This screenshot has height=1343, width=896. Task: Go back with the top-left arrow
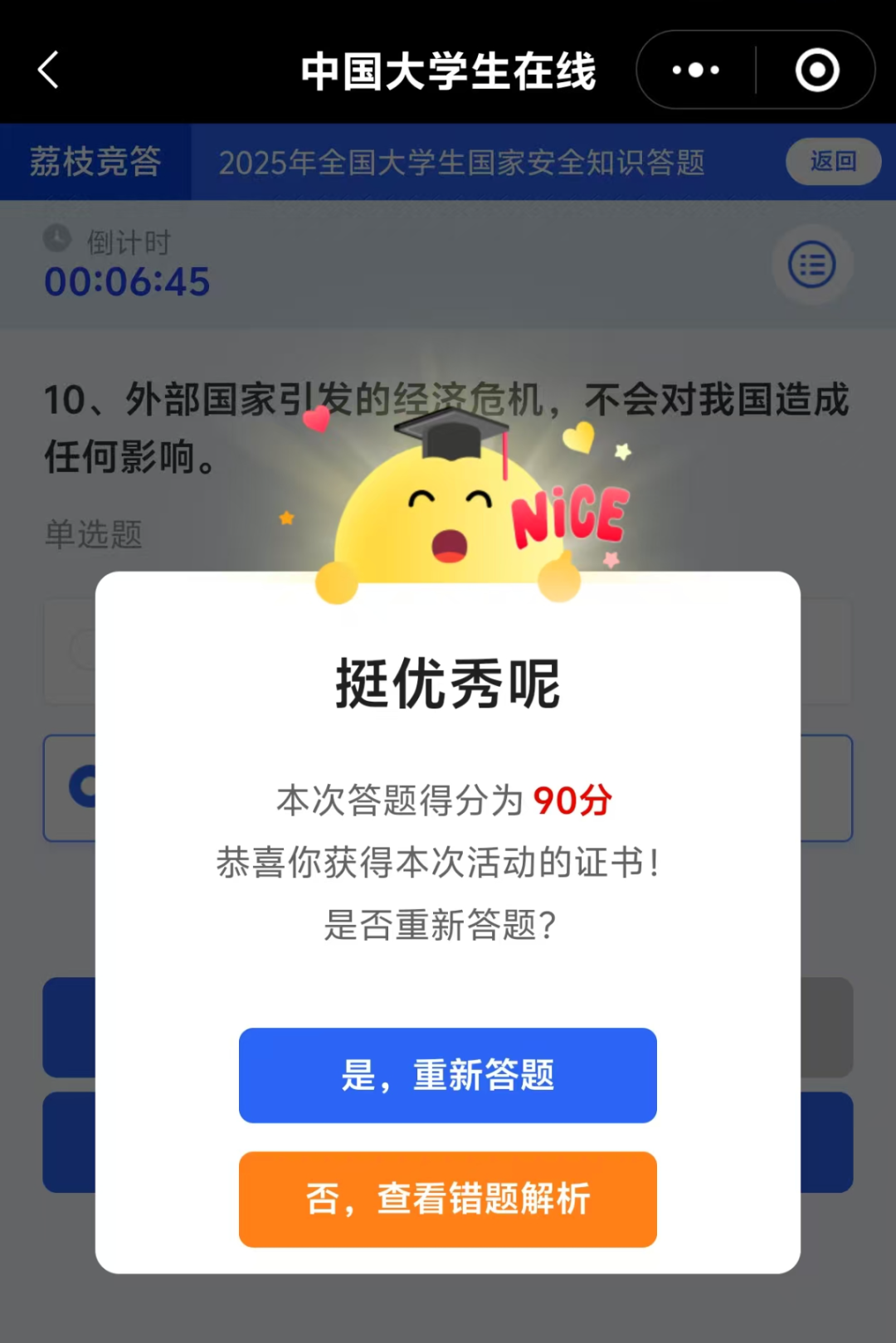coord(49,70)
